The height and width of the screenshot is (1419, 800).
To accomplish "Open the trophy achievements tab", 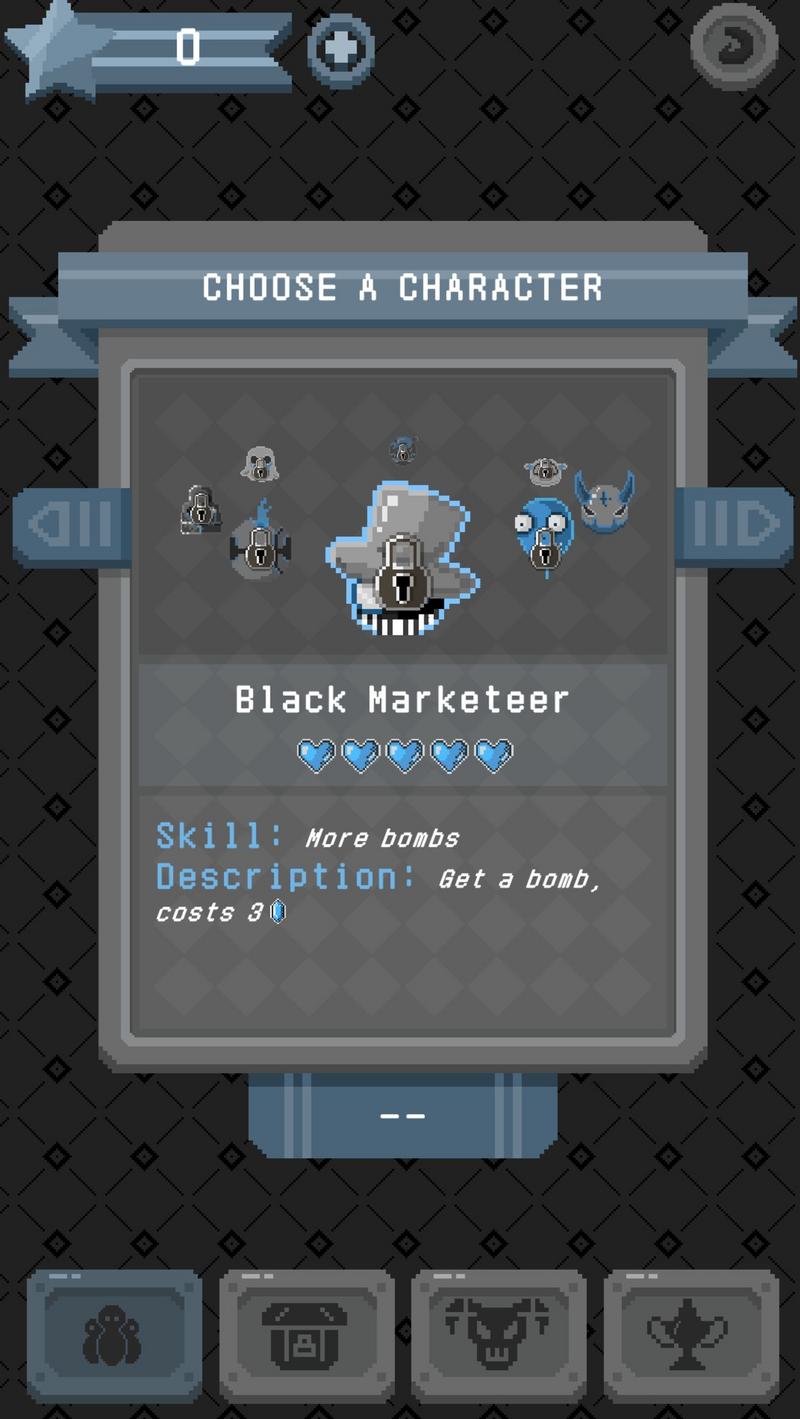I will pos(690,1335).
